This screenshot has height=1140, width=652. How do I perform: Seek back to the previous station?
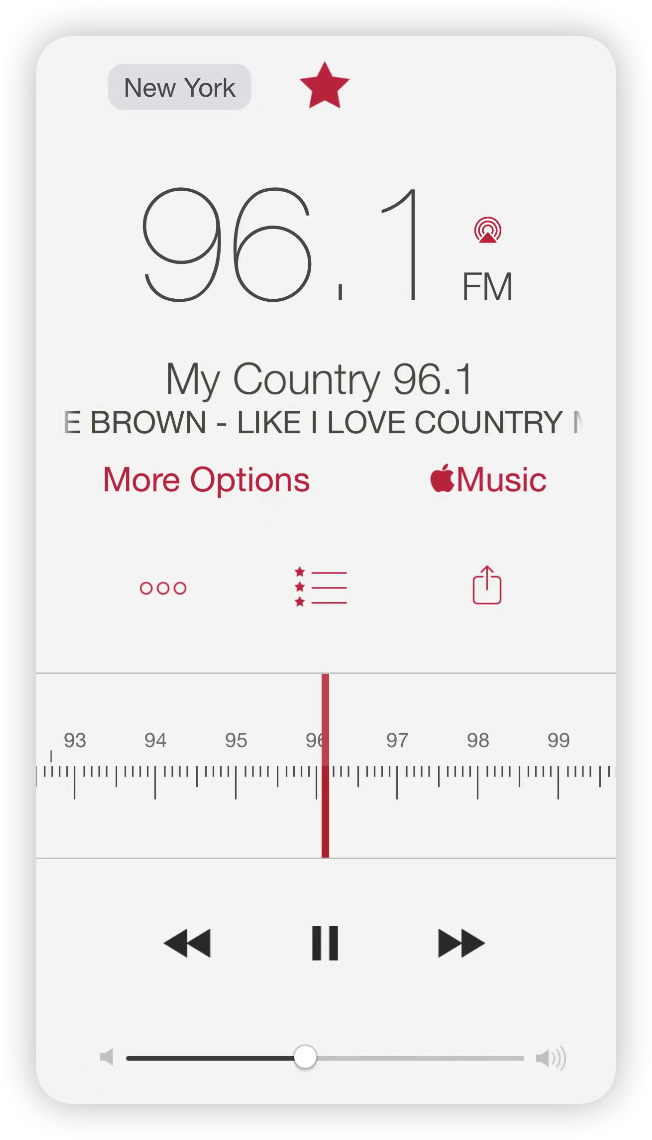click(188, 943)
